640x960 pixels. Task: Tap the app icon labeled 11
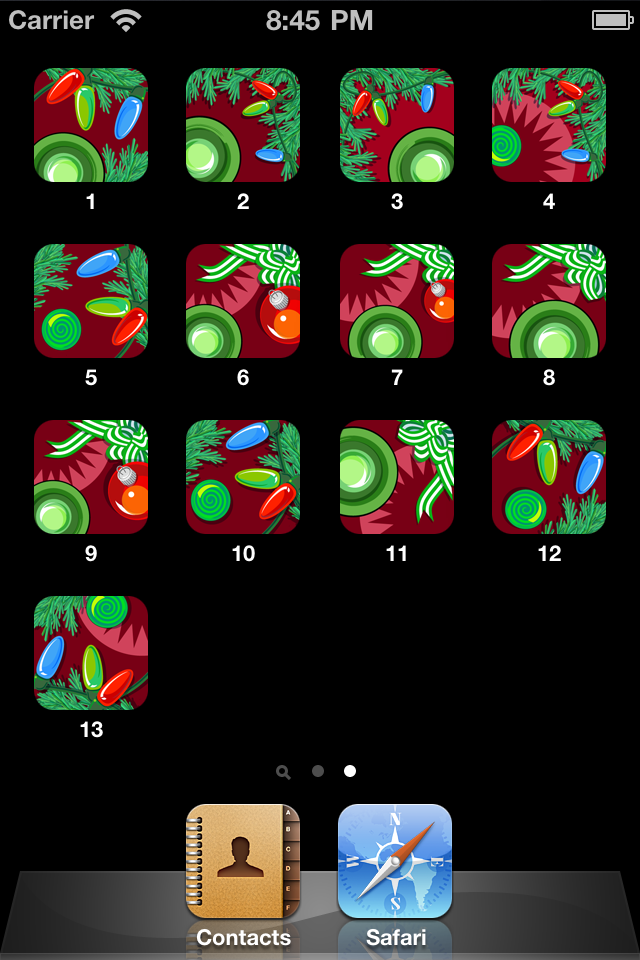click(397, 477)
